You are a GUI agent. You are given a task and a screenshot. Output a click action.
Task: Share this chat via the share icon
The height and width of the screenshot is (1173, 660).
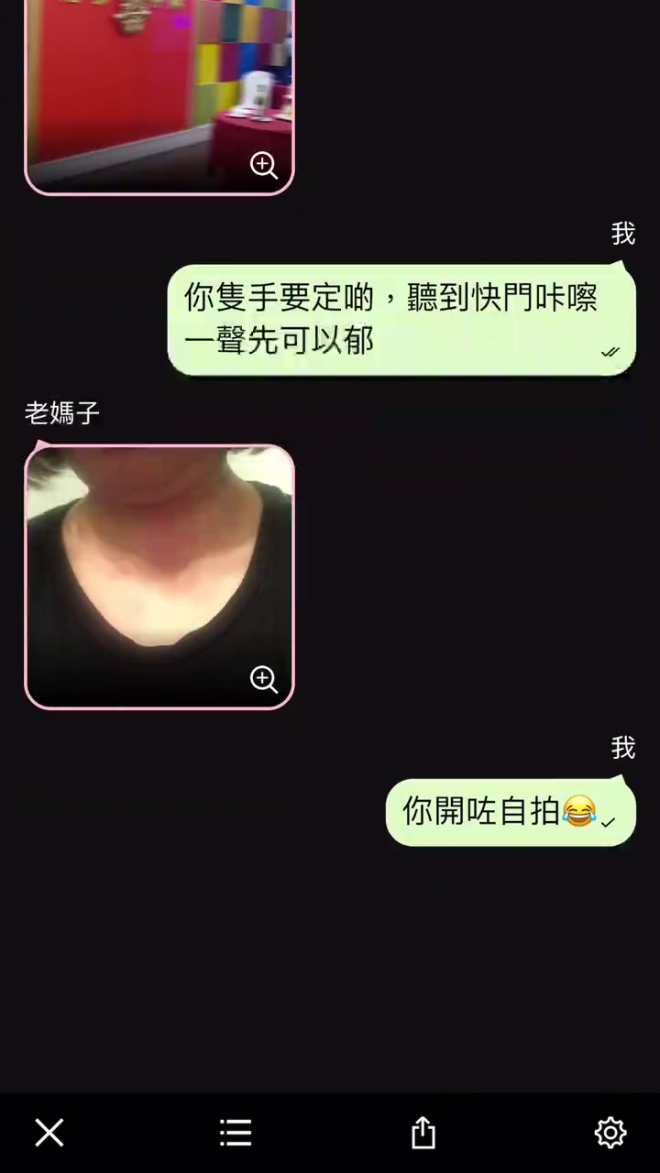coord(423,1133)
